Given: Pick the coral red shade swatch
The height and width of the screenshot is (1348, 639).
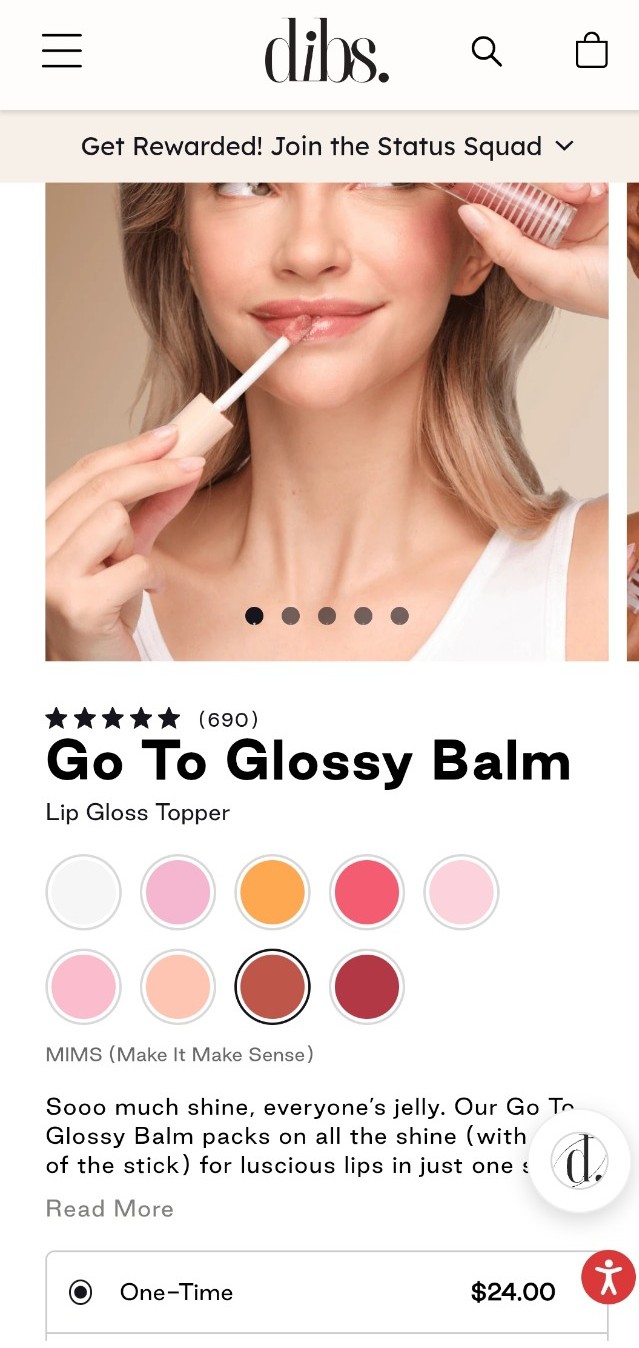Looking at the screenshot, I should coord(367,892).
